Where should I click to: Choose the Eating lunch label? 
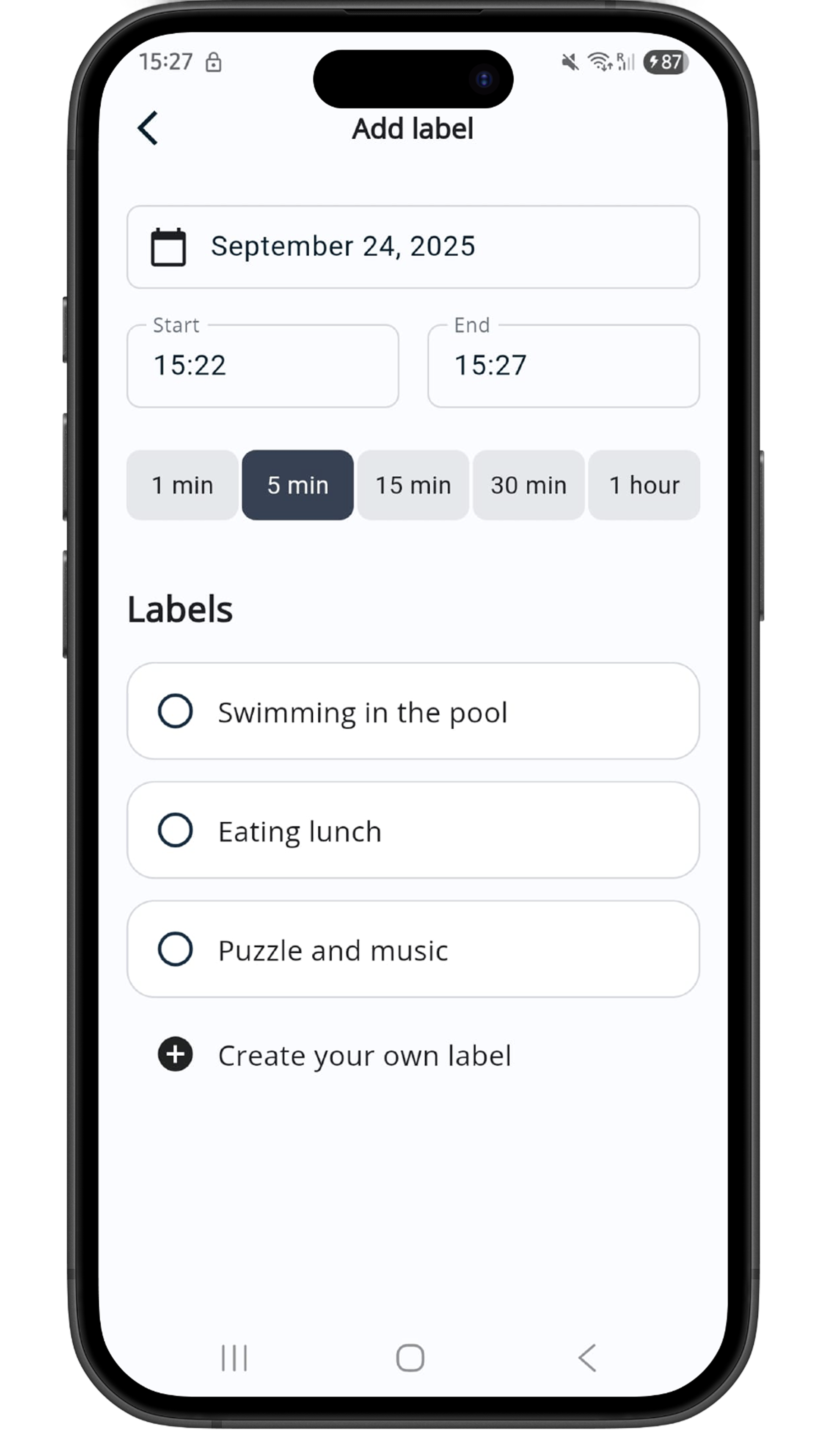(413, 830)
